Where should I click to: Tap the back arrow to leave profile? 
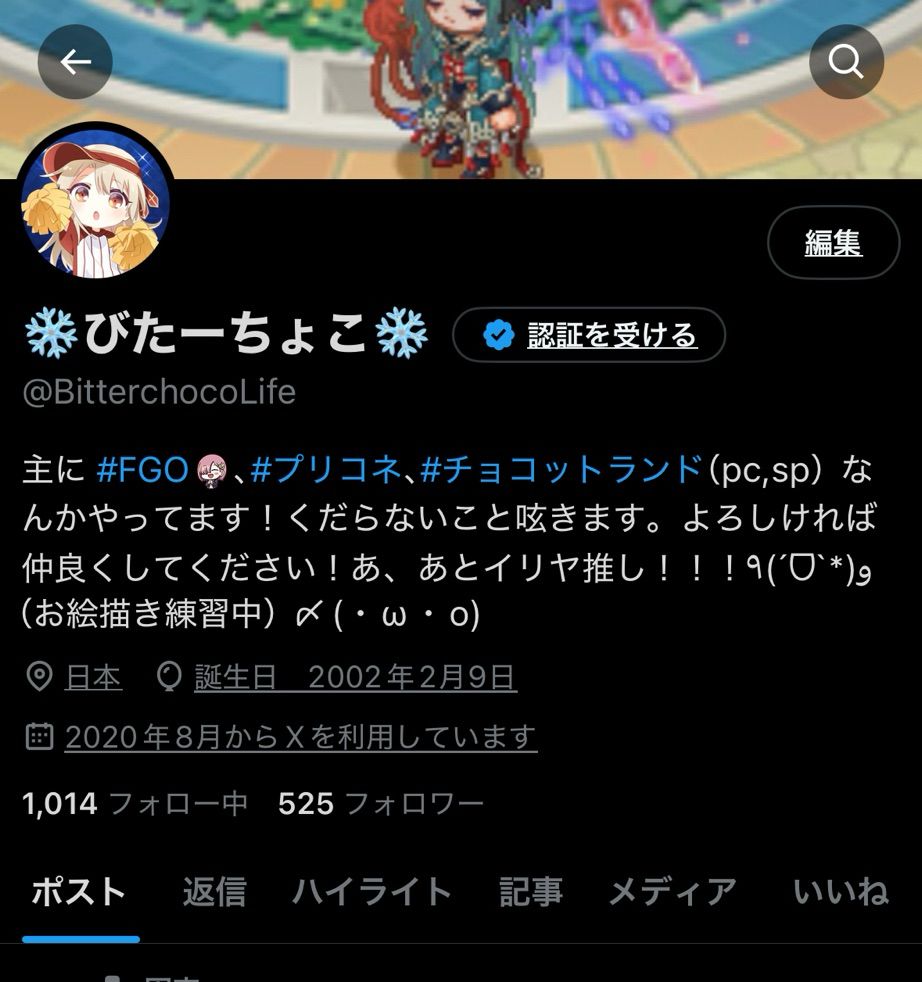(x=74, y=62)
